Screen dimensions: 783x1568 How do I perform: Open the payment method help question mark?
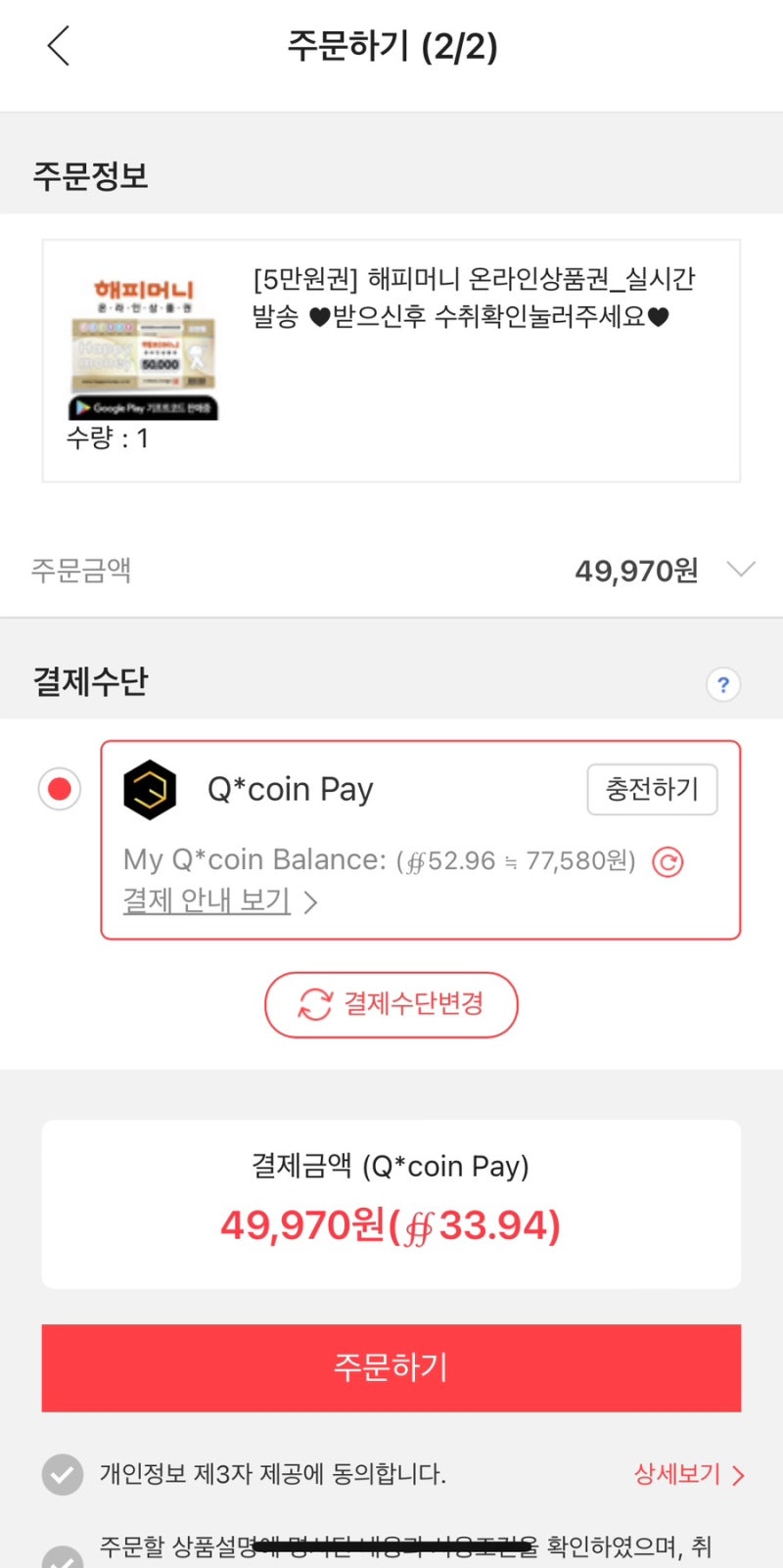coord(722,685)
